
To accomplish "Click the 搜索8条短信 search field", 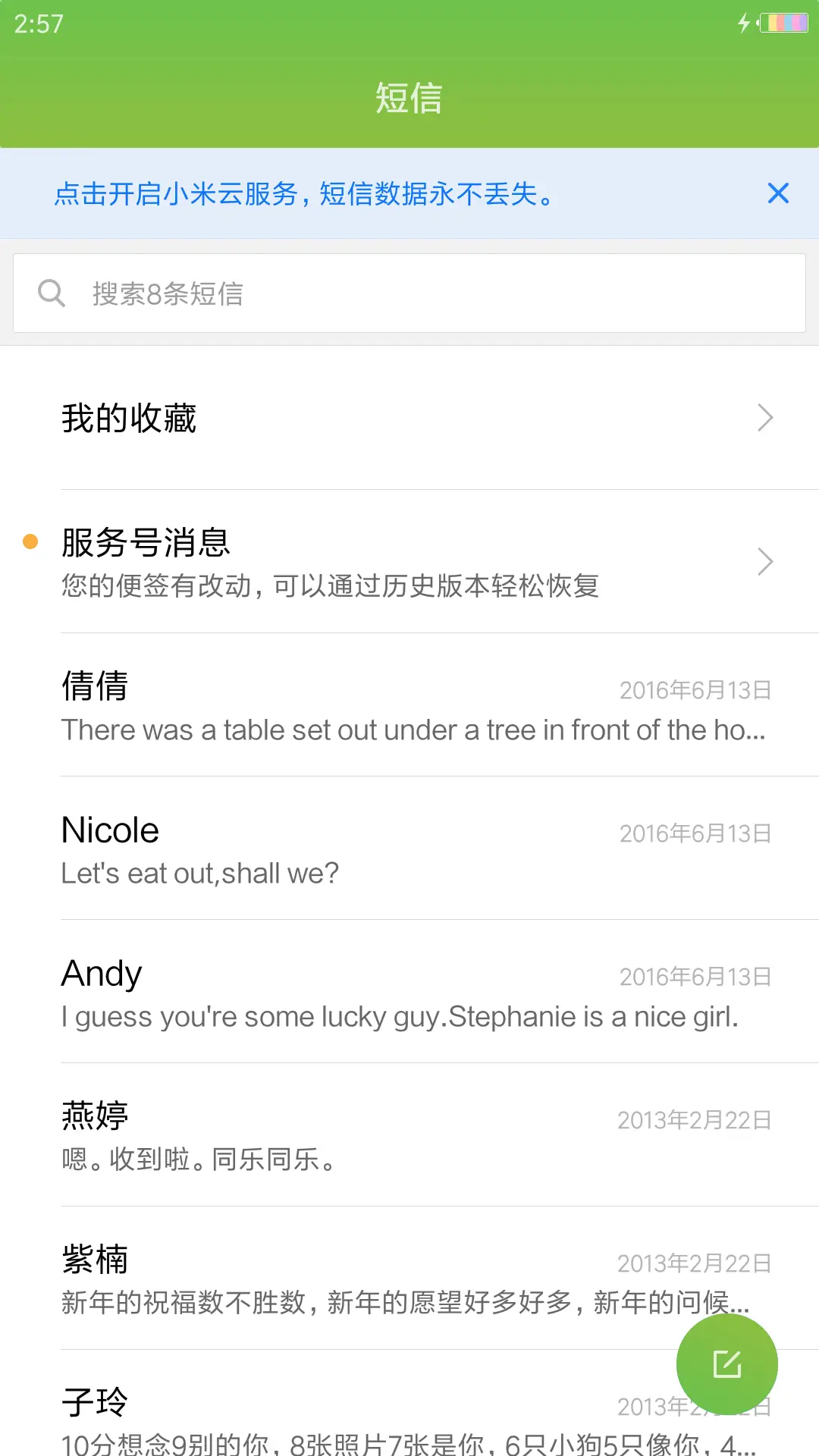I will (x=409, y=293).
